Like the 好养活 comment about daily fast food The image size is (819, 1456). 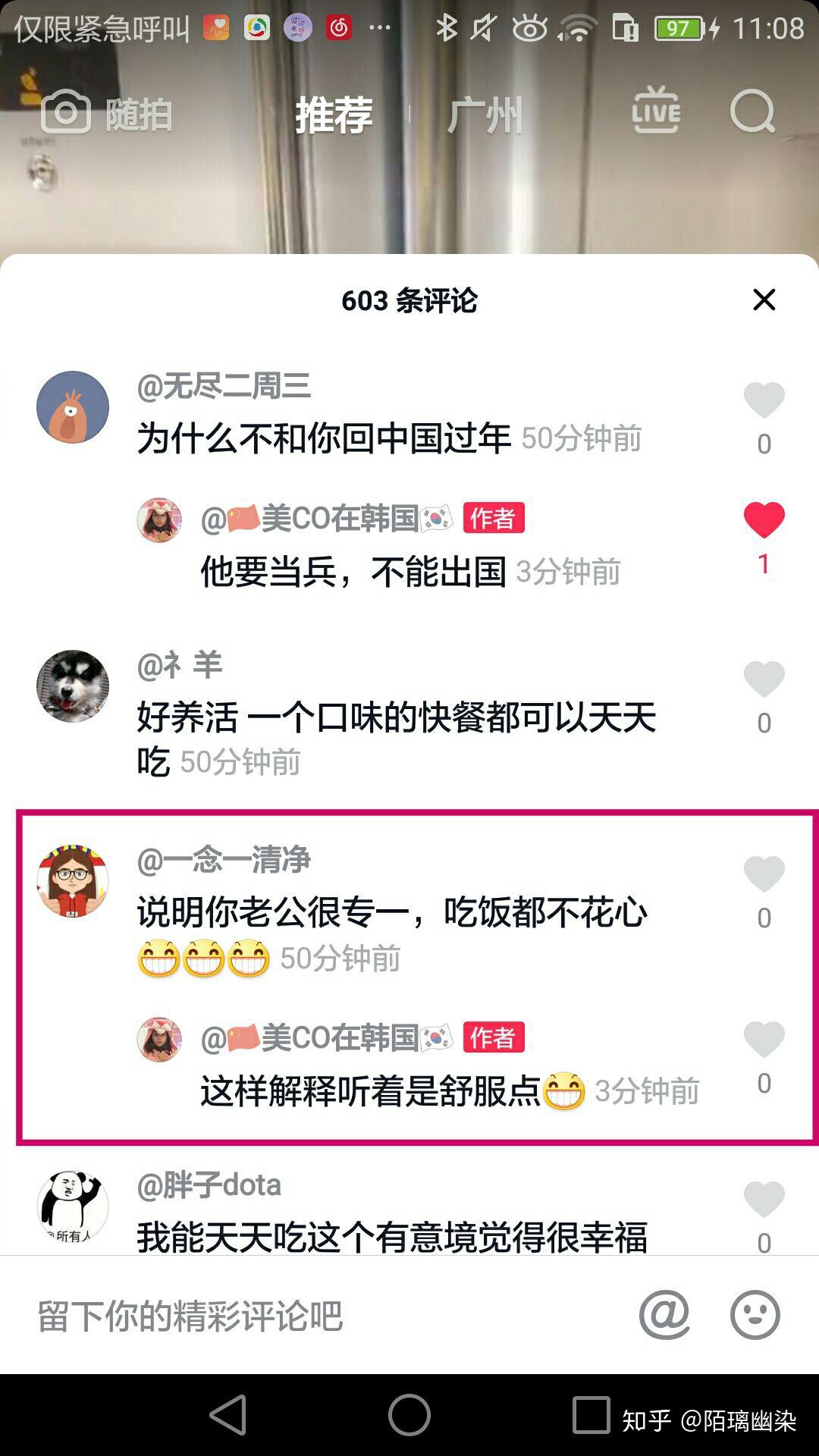[764, 679]
